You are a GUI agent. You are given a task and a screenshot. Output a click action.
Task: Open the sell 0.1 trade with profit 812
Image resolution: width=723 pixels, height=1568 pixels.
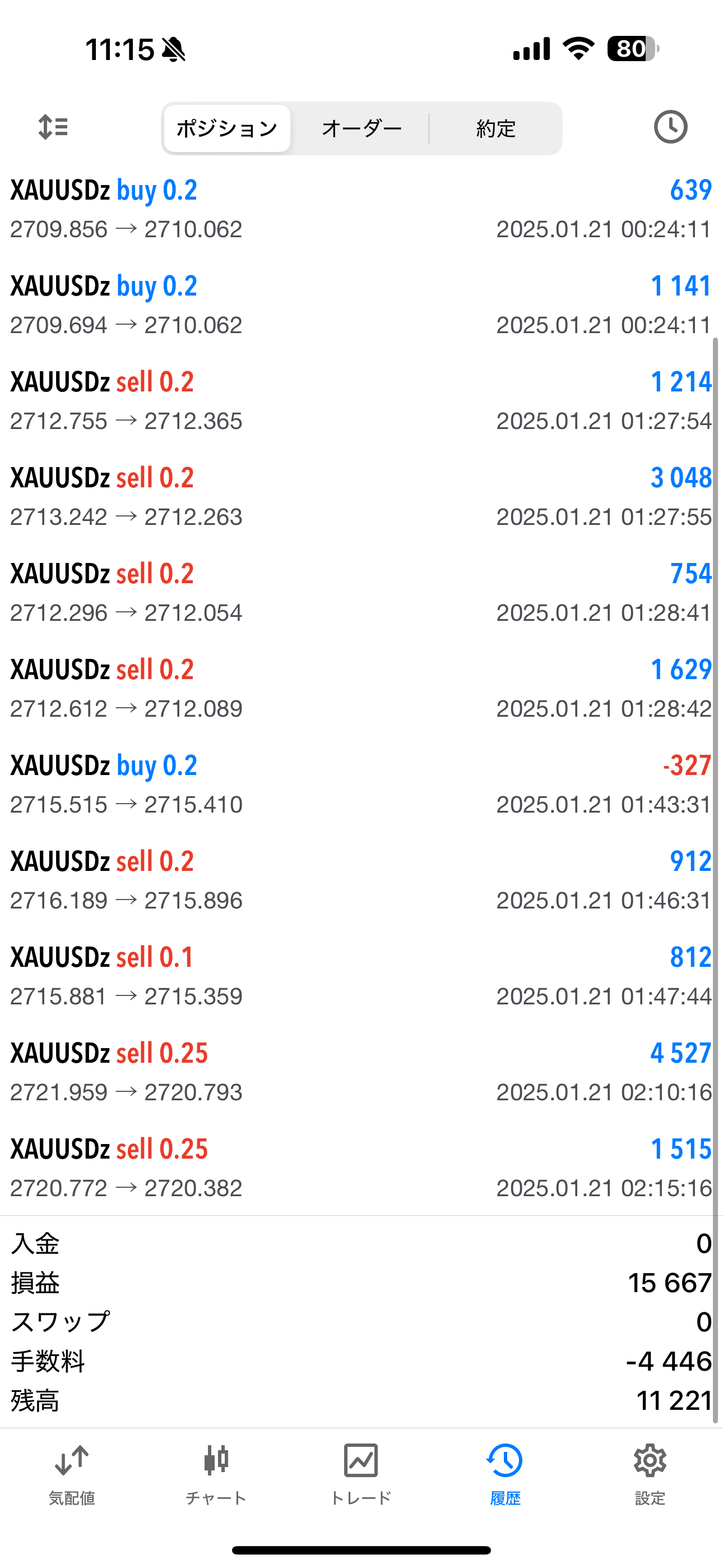coord(361,976)
